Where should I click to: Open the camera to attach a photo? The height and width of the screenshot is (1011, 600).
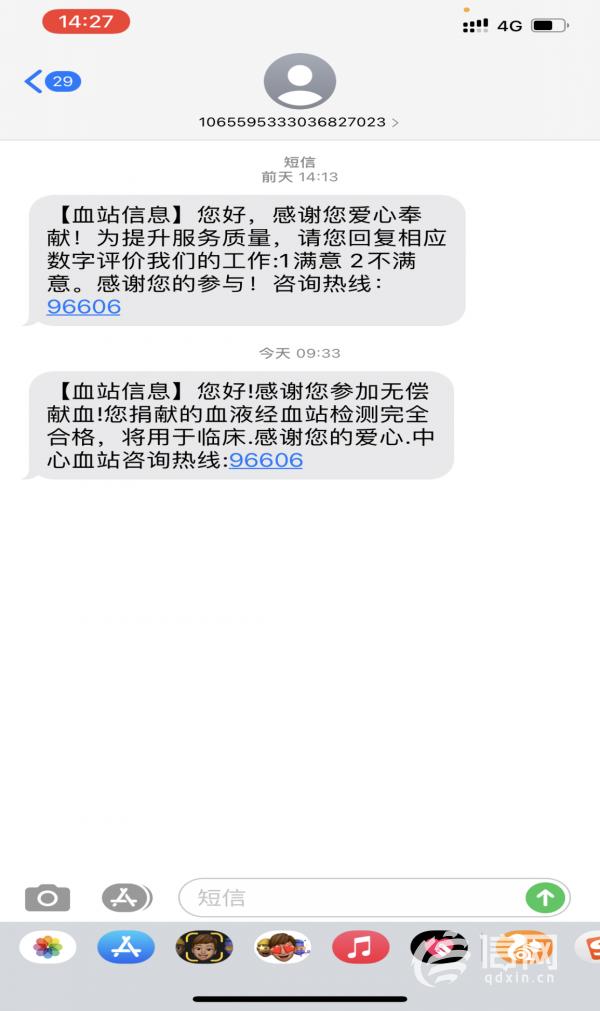47,897
